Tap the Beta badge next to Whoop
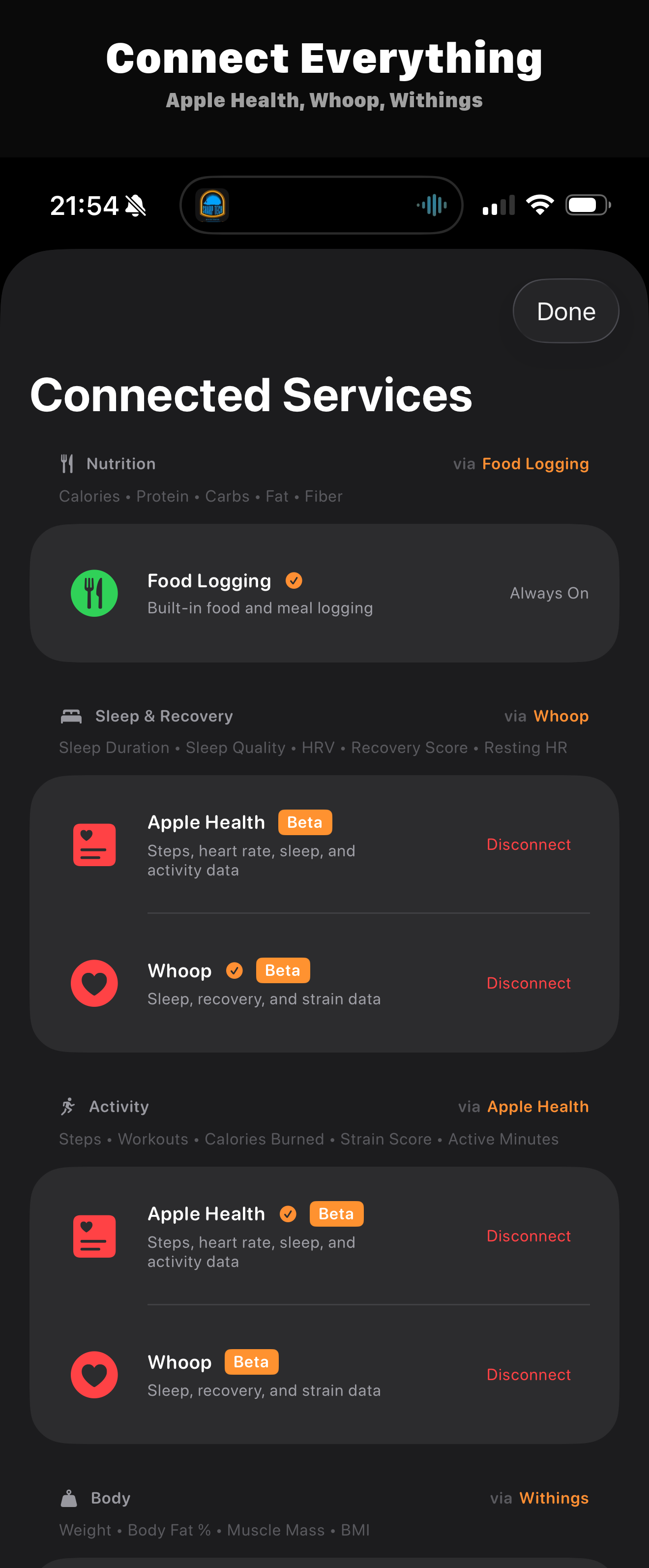The image size is (649, 1568). (282, 970)
